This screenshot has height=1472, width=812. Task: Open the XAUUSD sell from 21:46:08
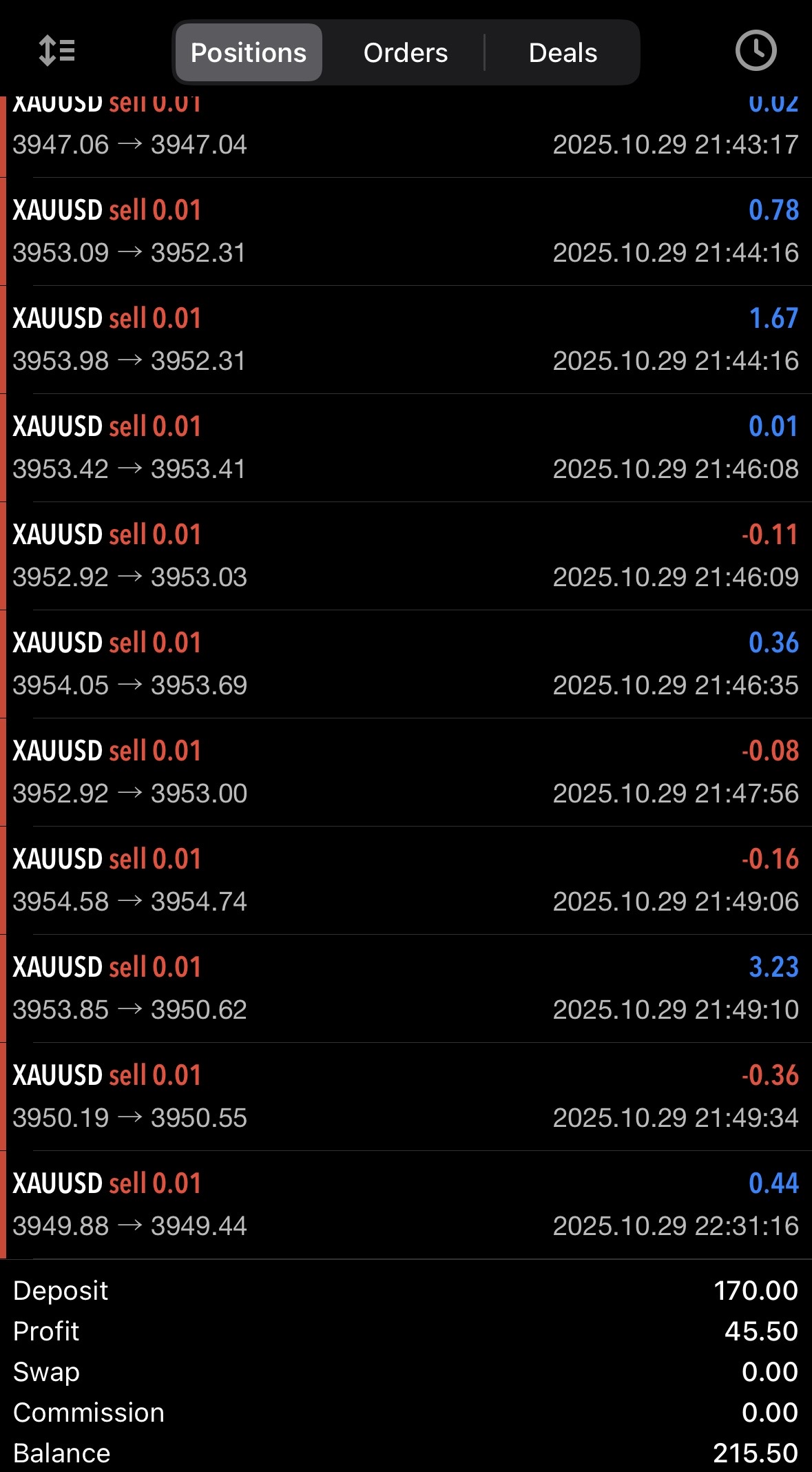click(406, 448)
